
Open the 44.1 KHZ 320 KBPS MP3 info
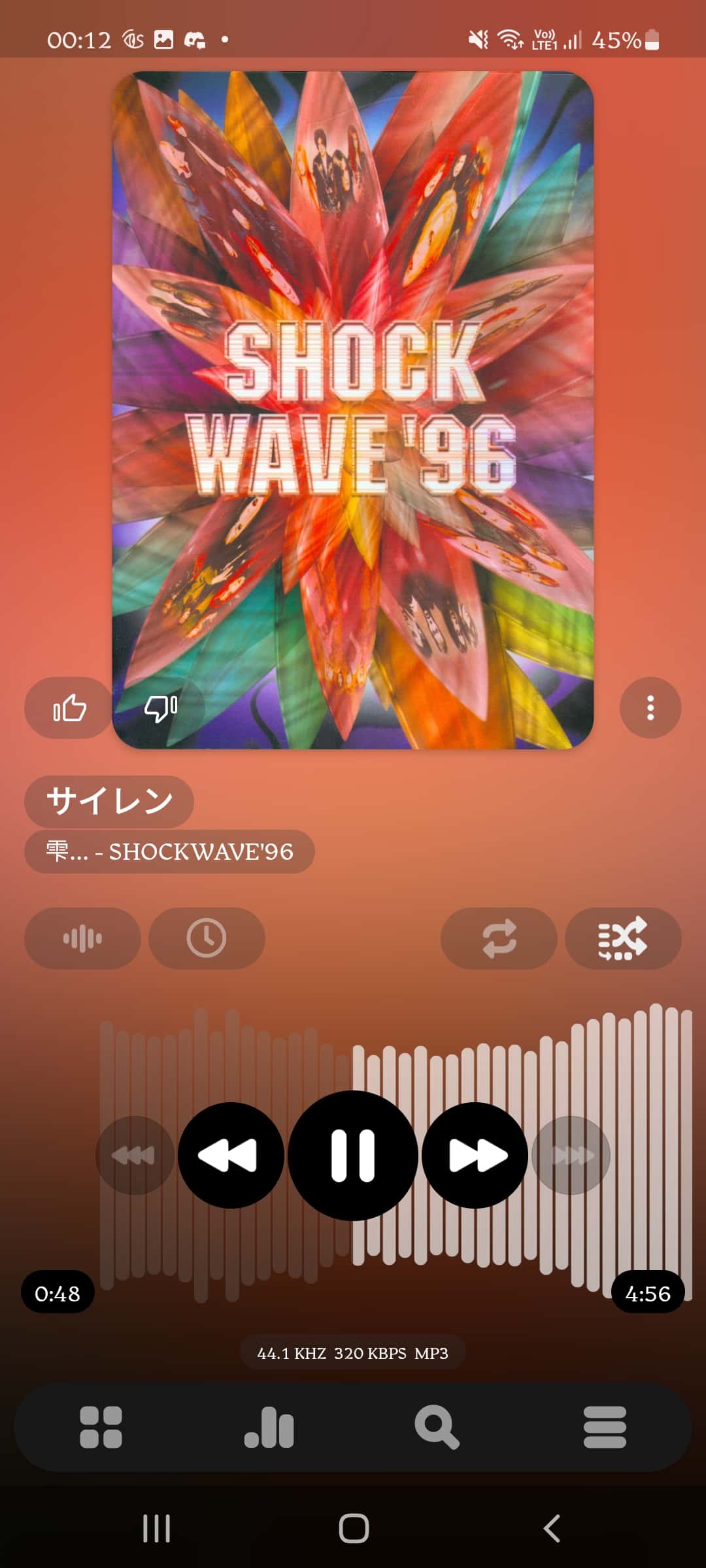tap(353, 1353)
